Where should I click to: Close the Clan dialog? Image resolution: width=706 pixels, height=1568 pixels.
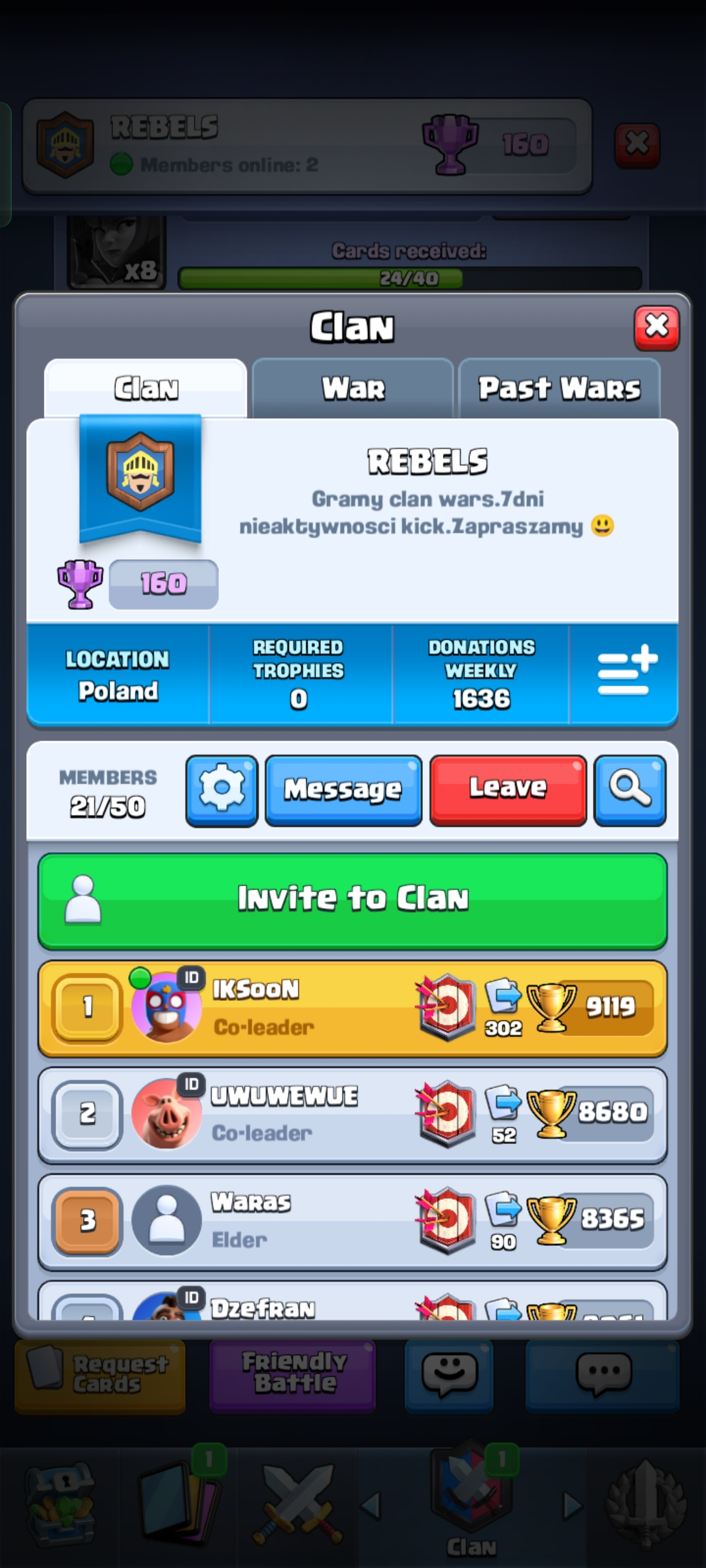pyautogui.click(x=656, y=327)
